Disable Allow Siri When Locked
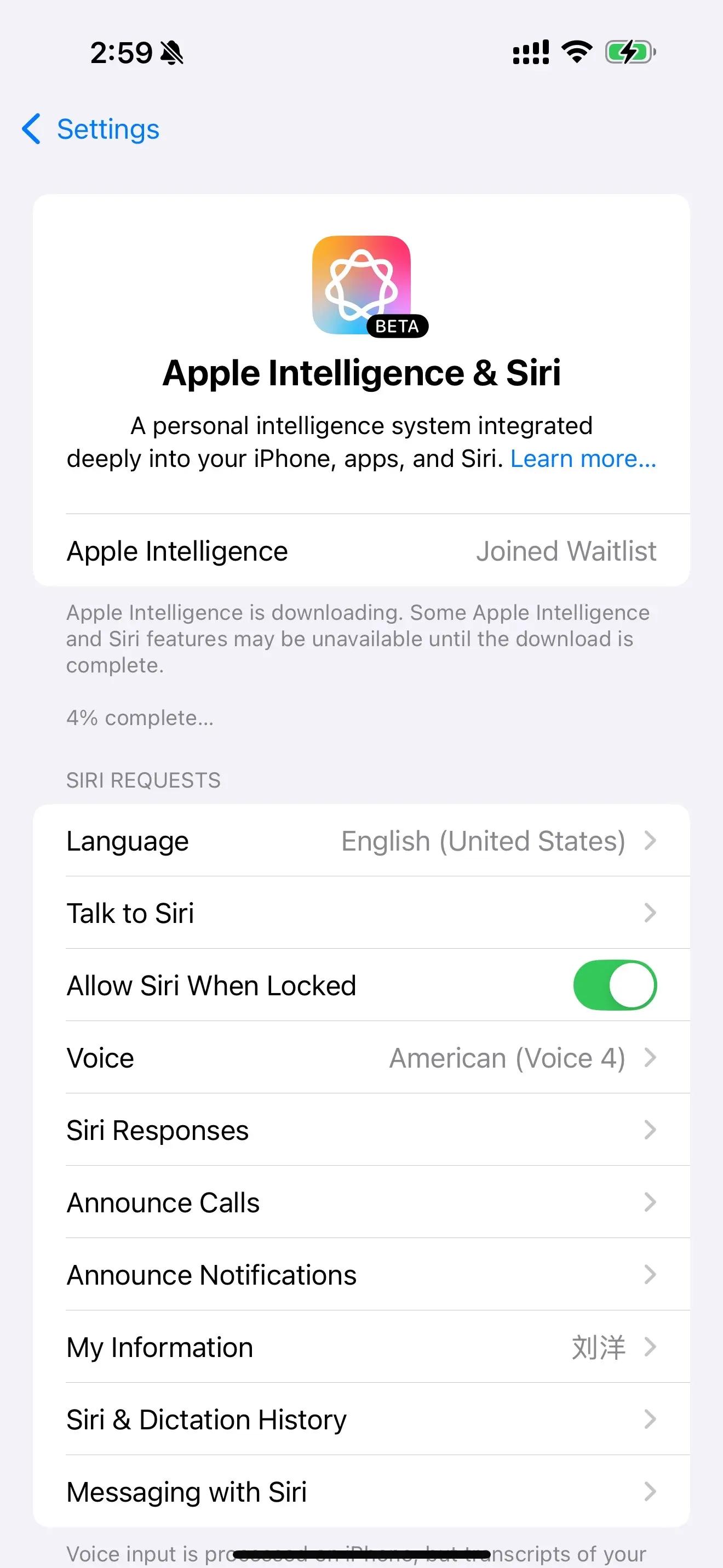The width and height of the screenshot is (723, 1568). (614, 985)
